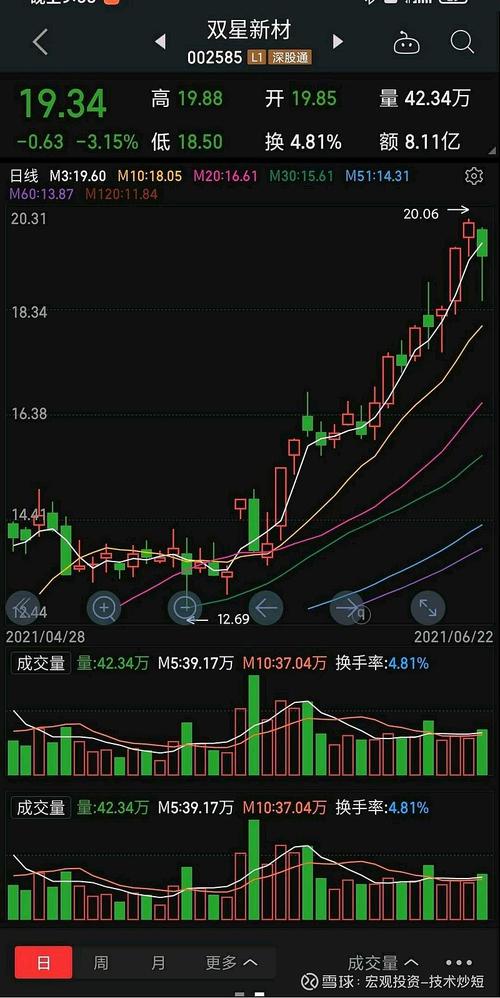Expand the 更多 periods menu
The height and width of the screenshot is (998, 500).
pos(232,962)
